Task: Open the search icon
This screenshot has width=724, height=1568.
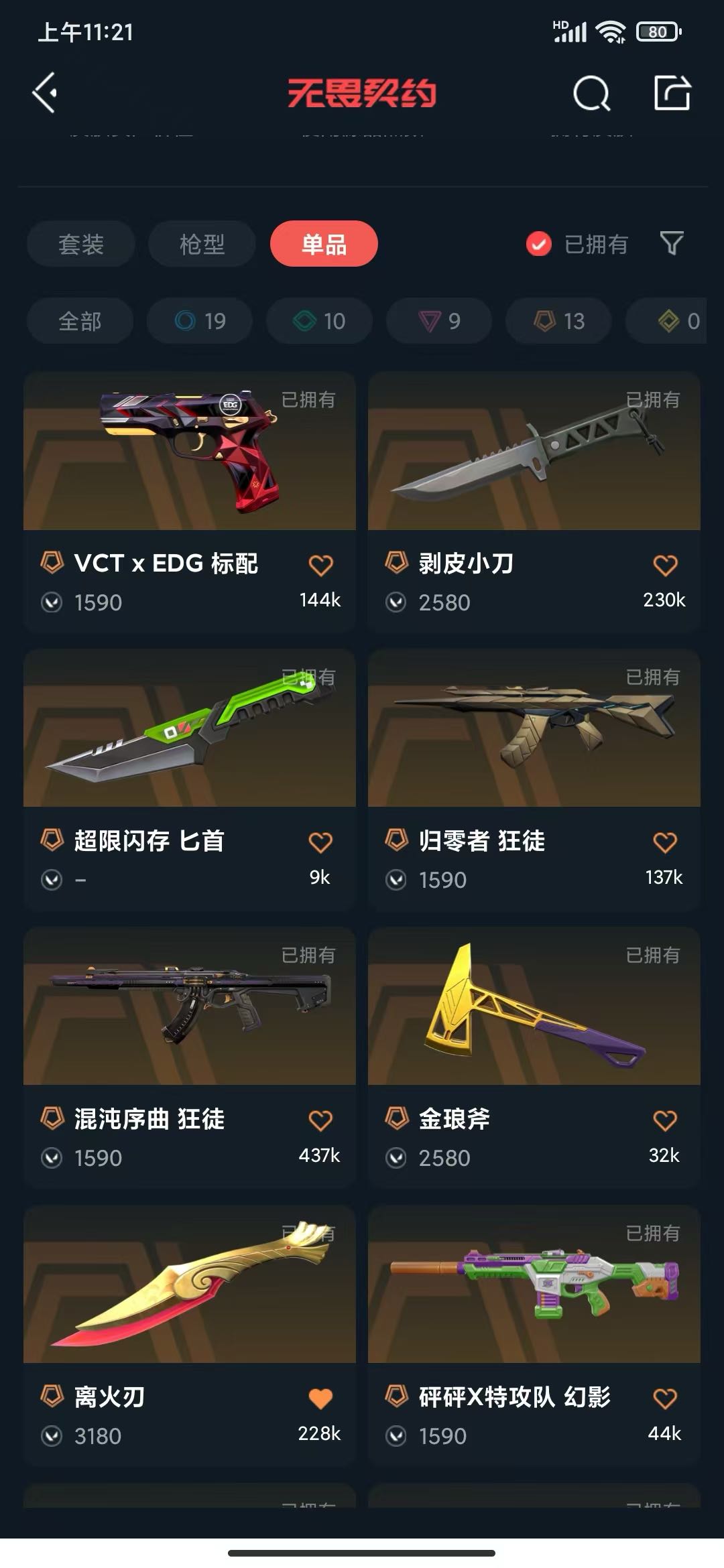Action: (x=591, y=93)
